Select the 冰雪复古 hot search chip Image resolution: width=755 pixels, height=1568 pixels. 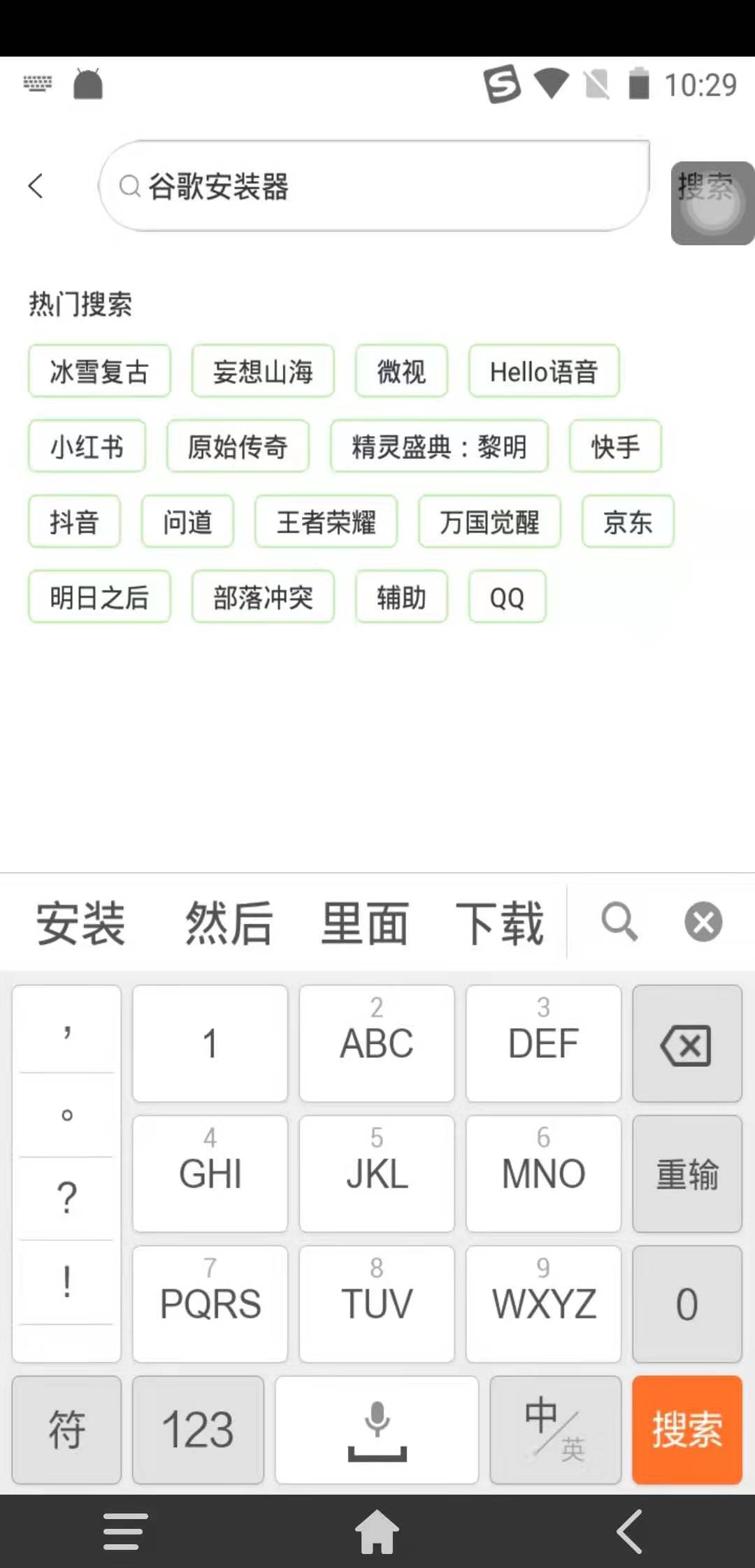(x=99, y=372)
